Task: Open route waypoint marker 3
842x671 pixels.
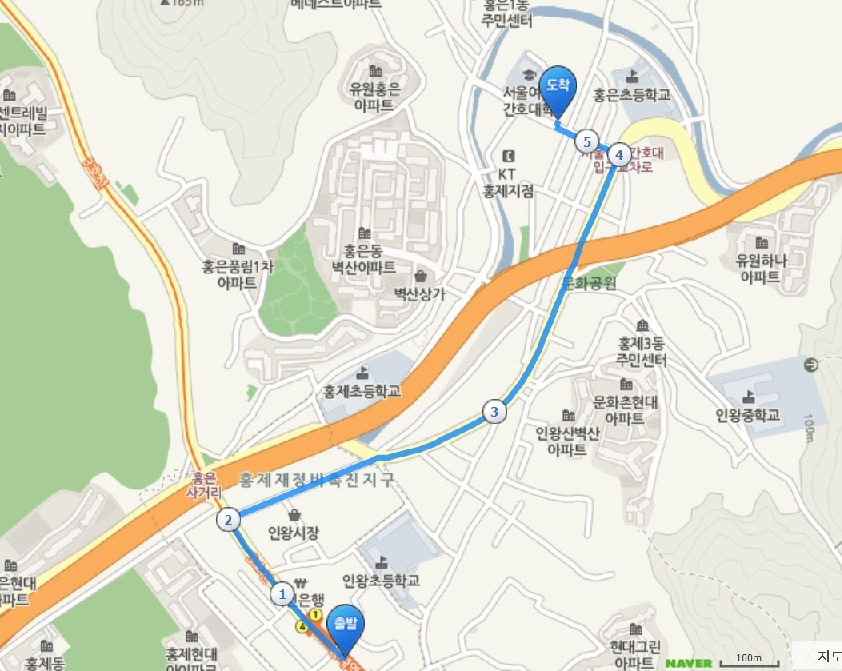Action: (493, 411)
